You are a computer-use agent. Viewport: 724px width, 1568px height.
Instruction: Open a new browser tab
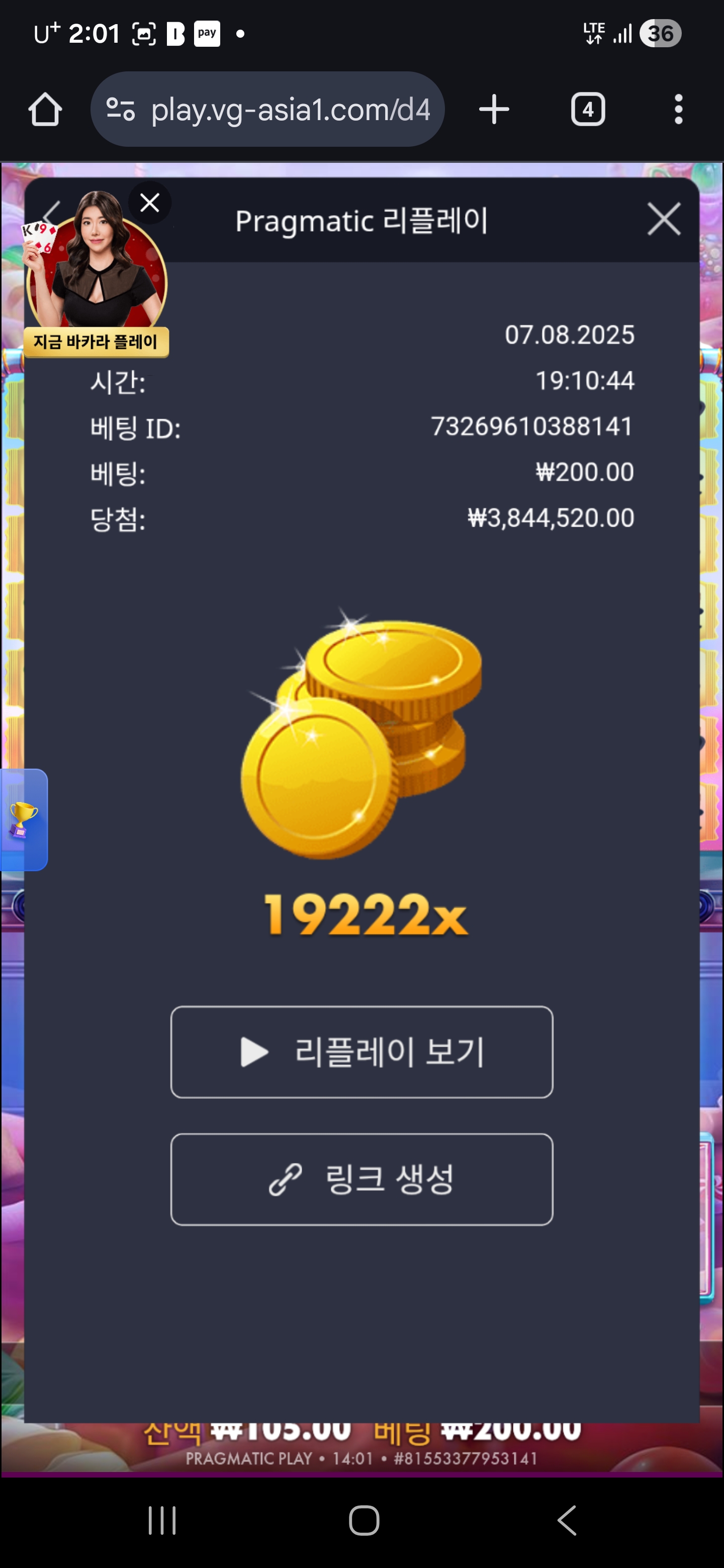pyautogui.click(x=494, y=110)
